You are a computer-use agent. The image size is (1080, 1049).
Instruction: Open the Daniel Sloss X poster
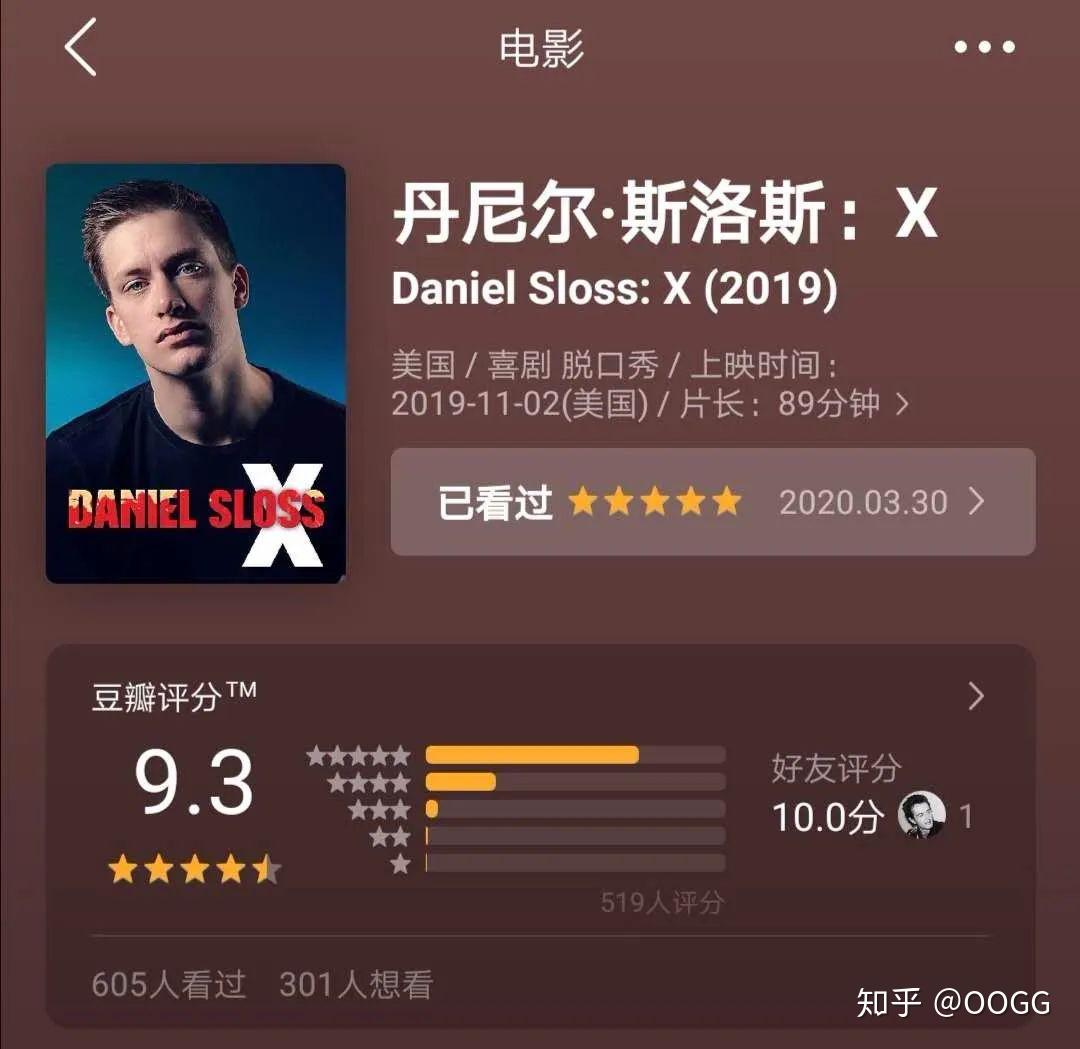click(196, 373)
